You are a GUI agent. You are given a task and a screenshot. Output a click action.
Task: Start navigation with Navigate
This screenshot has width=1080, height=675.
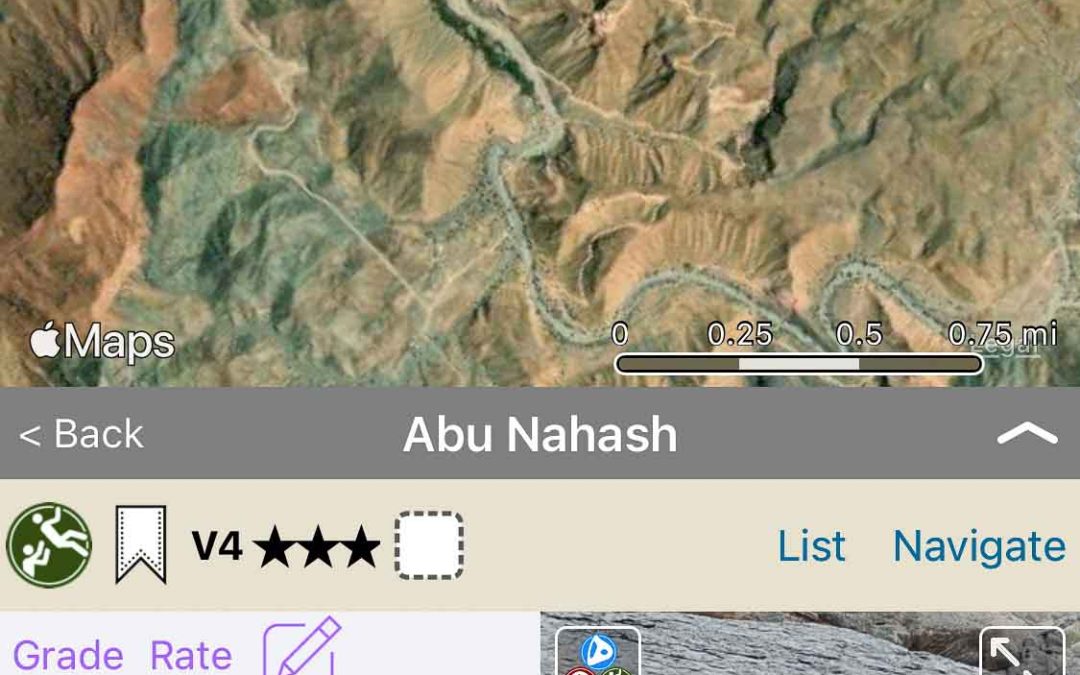(978, 546)
